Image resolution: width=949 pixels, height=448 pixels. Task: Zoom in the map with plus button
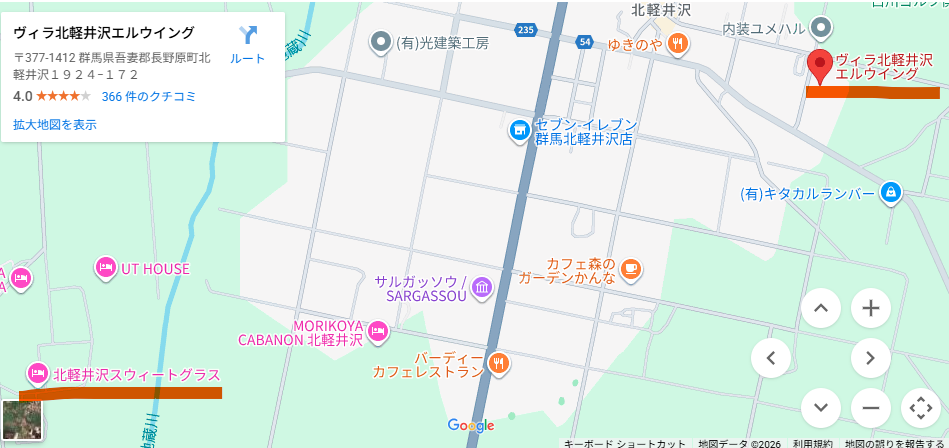(870, 308)
